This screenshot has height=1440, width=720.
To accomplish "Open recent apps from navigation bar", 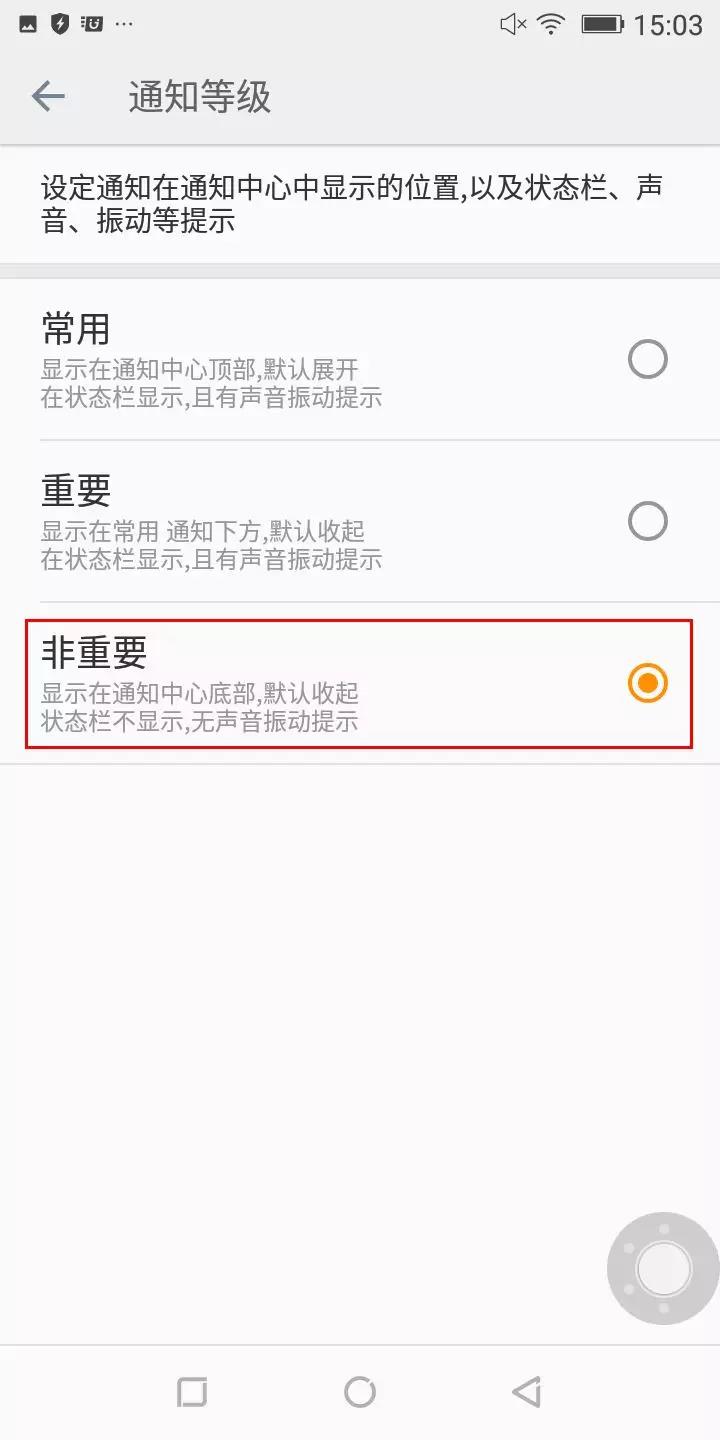I will point(192,1392).
